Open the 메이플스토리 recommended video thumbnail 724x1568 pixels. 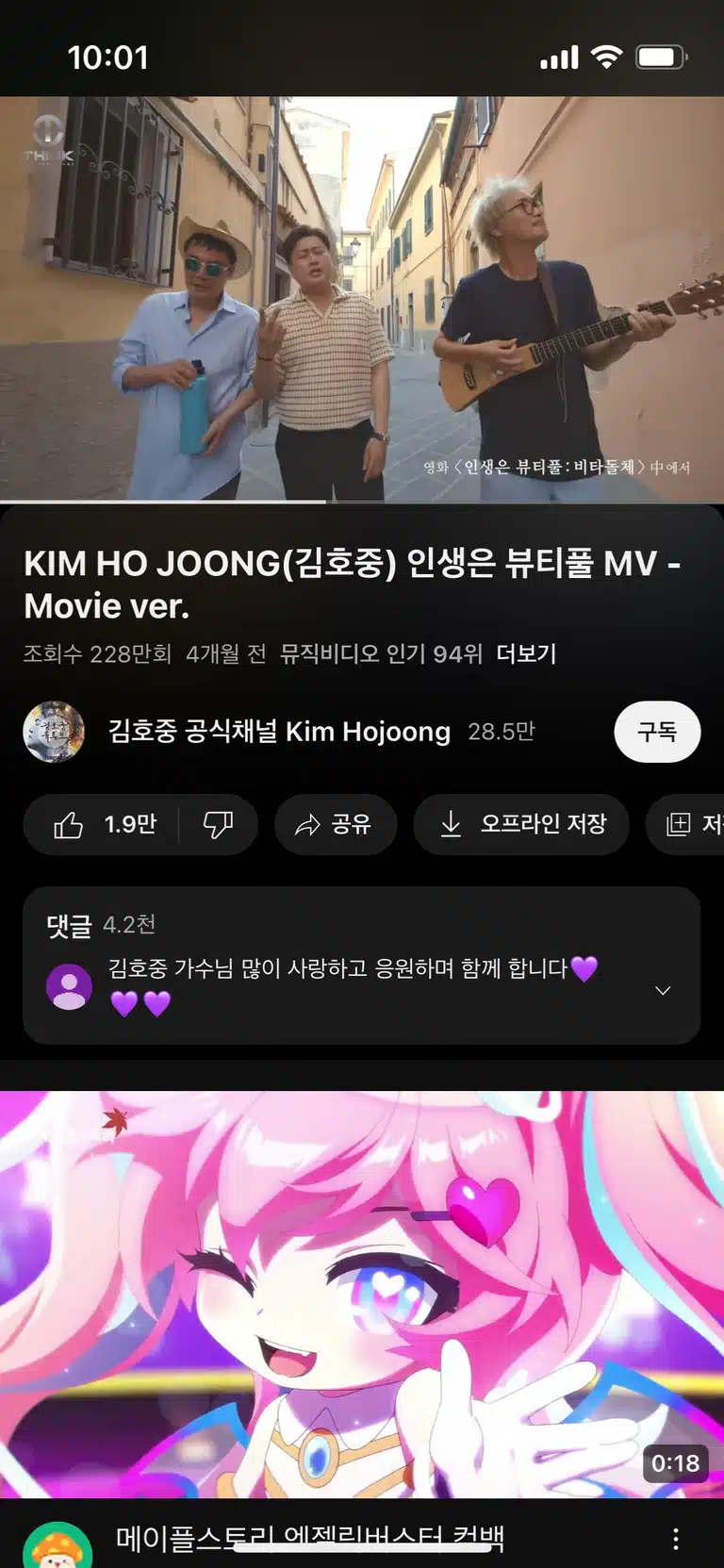[x=362, y=1295]
